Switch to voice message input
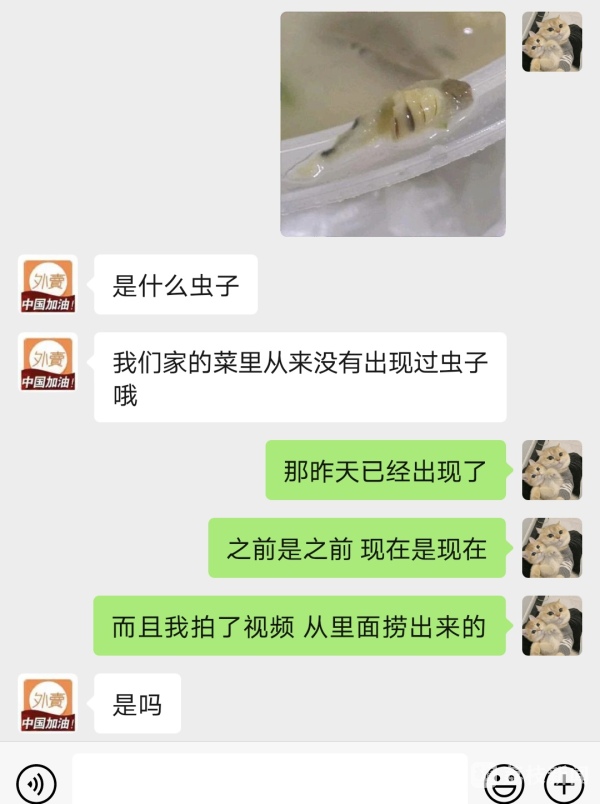The image size is (600, 804). point(37,782)
